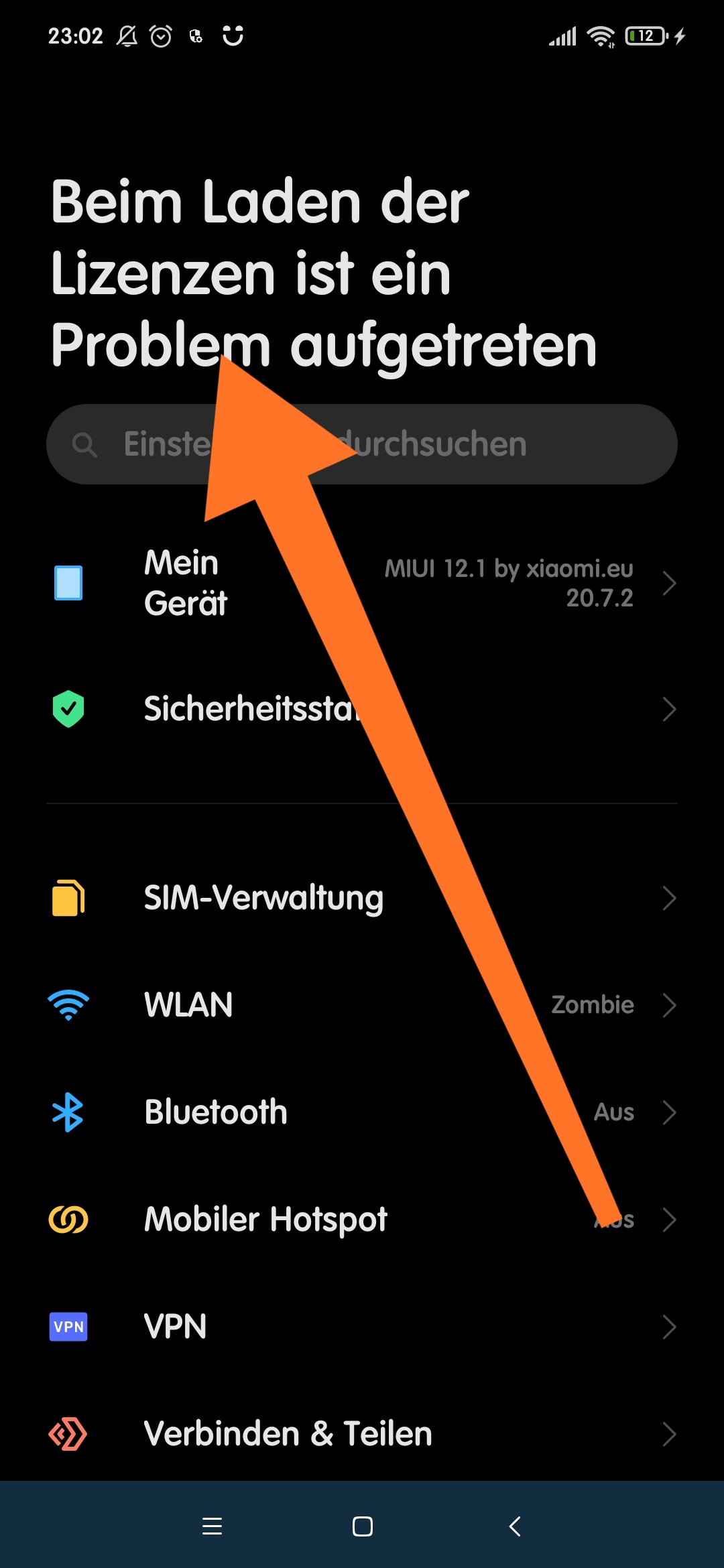The height and width of the screenshot is (1568, 724).
Task: Open recent apps from navigation bar
Action: point(212,1526)
